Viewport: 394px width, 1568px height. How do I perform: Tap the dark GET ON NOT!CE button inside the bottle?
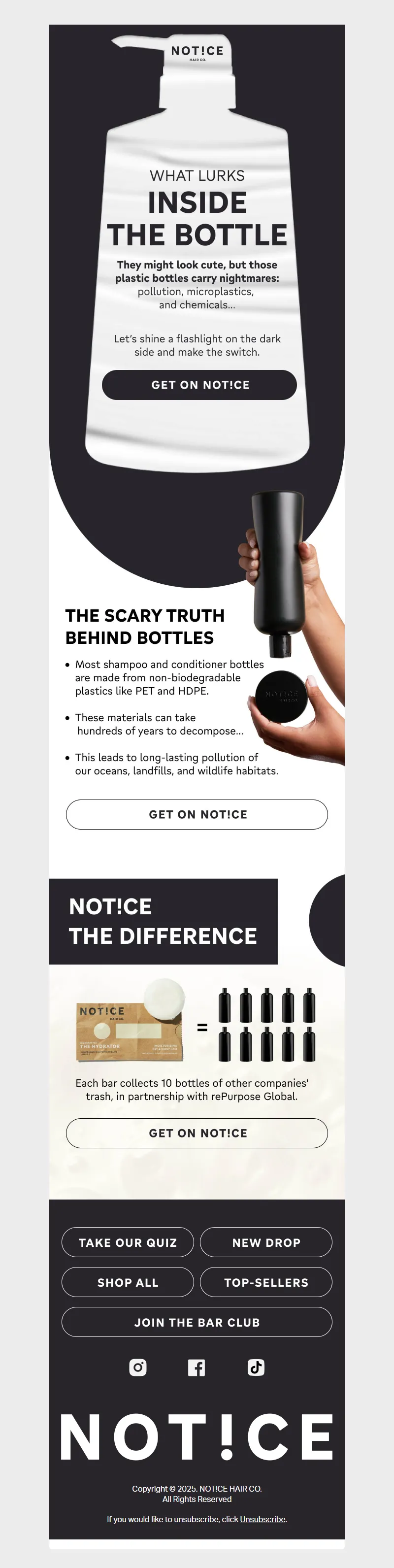(199, 385)
